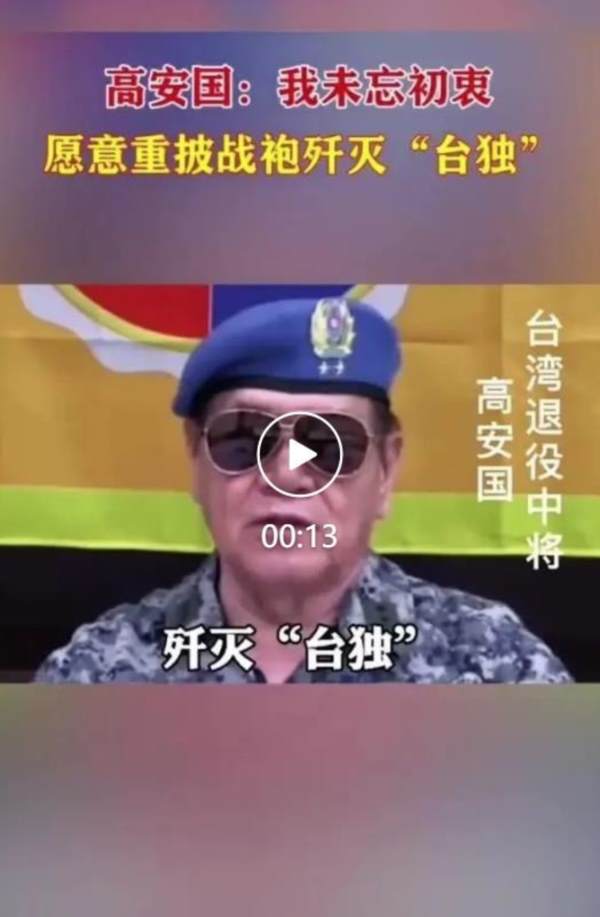The image size is (600, 917).
Task: Play the 13-second video
Action: pyautogui.click(x=299, y=454)
